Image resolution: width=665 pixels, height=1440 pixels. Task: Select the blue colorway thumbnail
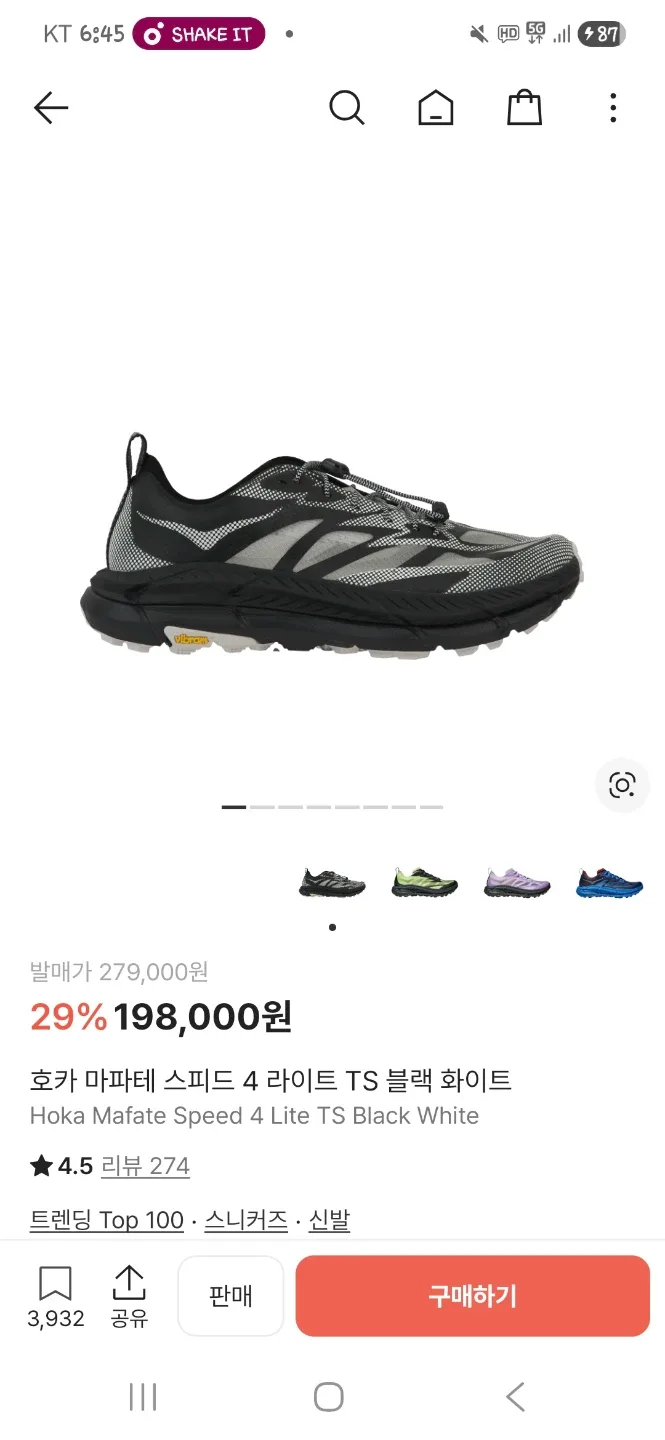(609, 882)
